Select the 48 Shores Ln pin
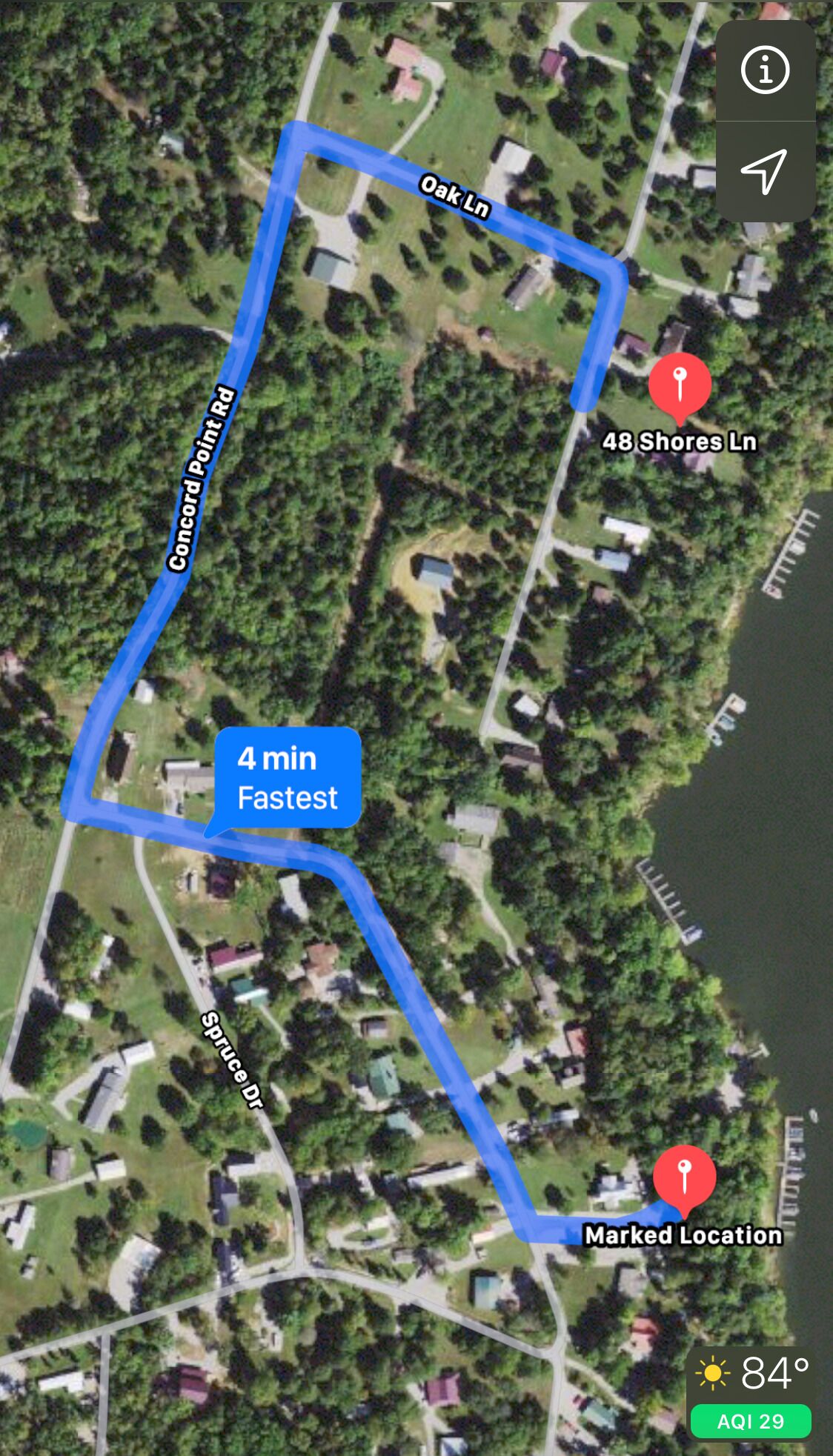833x1456 pixels. pos(680,388)
